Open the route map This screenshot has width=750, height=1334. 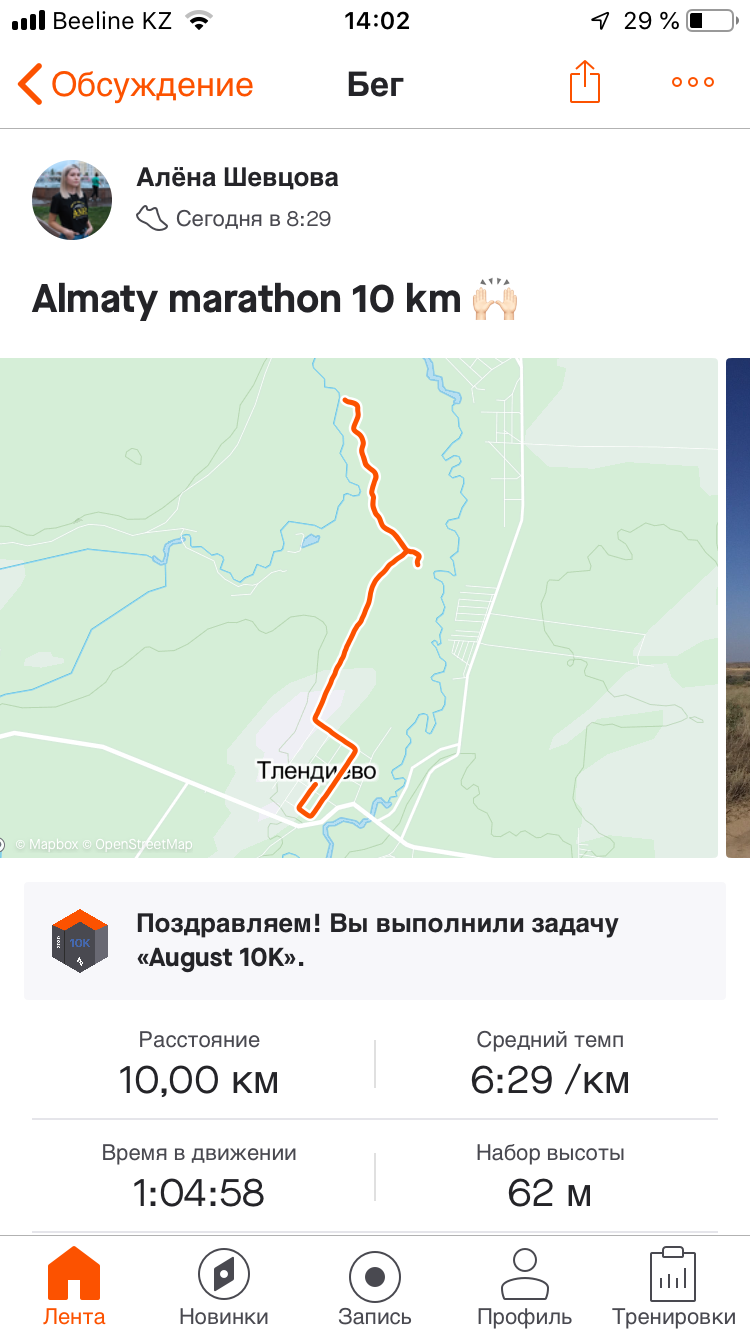coord(359,607)
